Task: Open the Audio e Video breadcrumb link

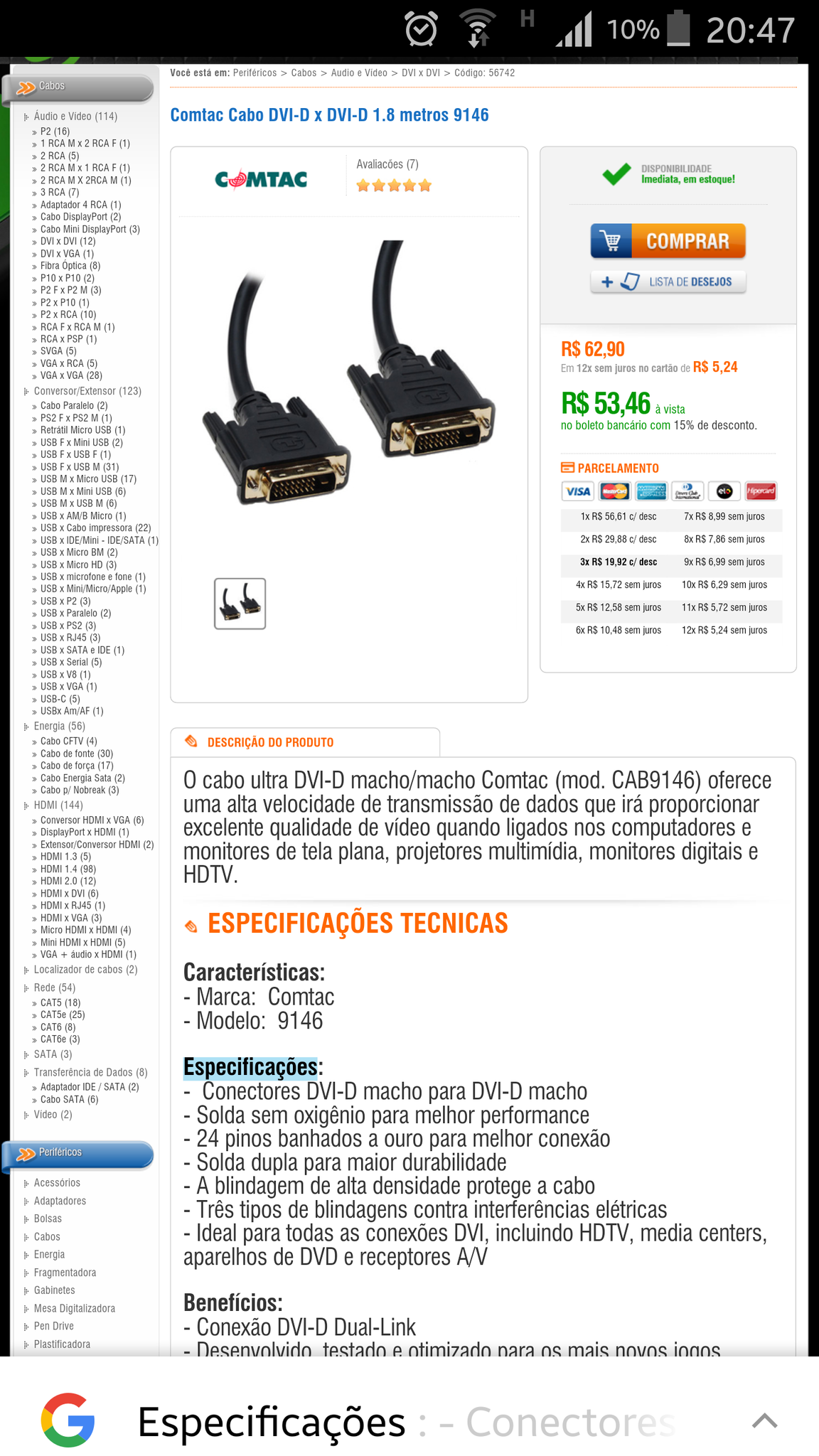Action: pos(359,73)
